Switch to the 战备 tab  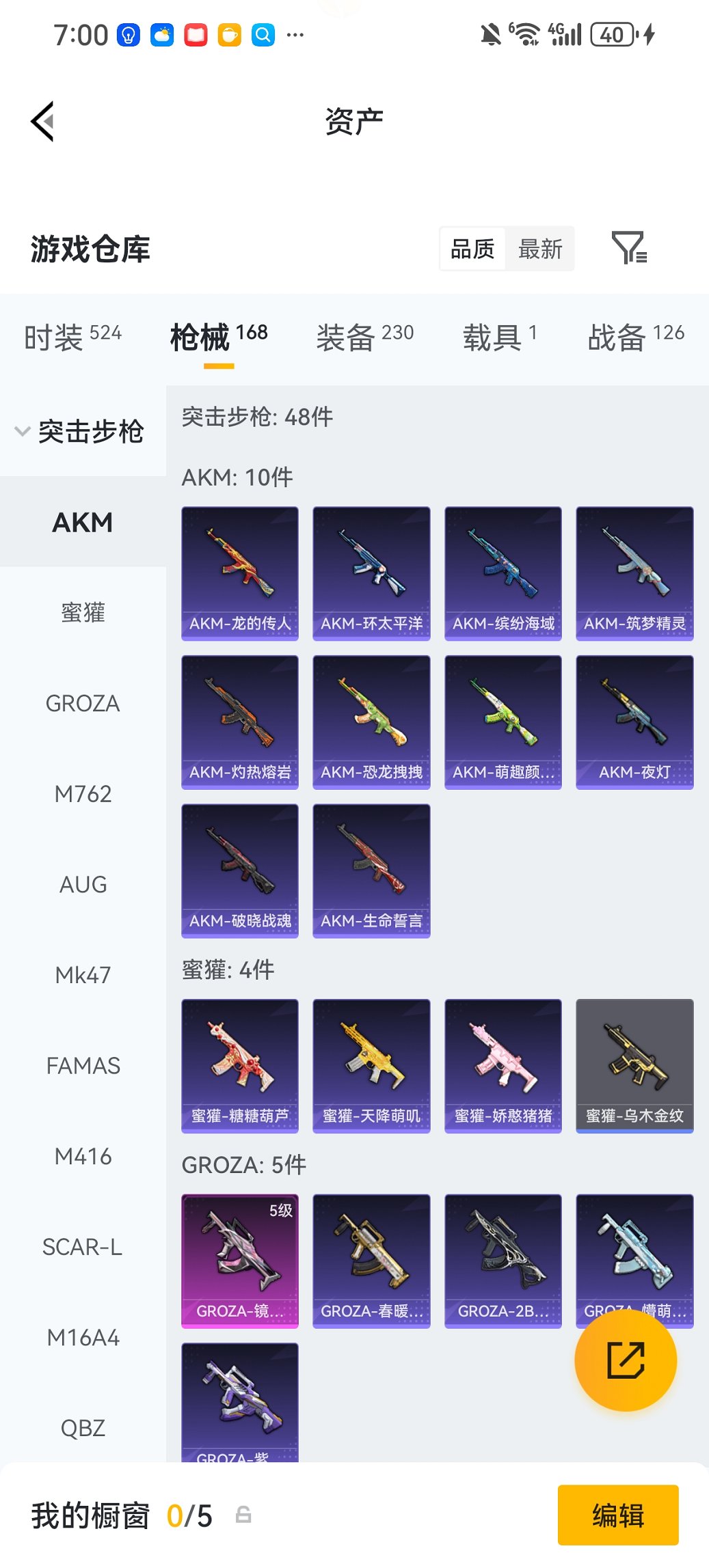pyautogui.click(x=635, y=337)
